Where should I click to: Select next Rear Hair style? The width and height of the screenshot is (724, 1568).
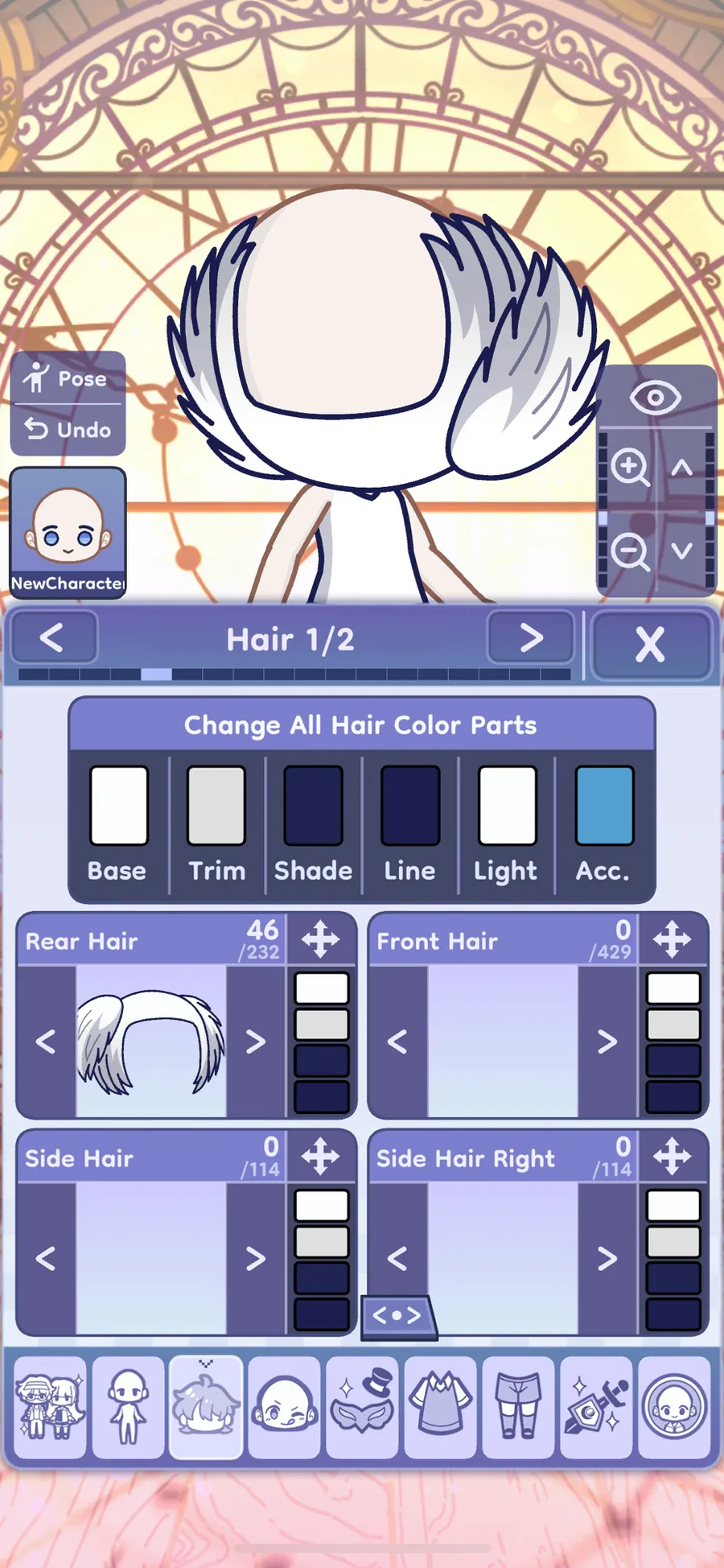coord(256,1042)
